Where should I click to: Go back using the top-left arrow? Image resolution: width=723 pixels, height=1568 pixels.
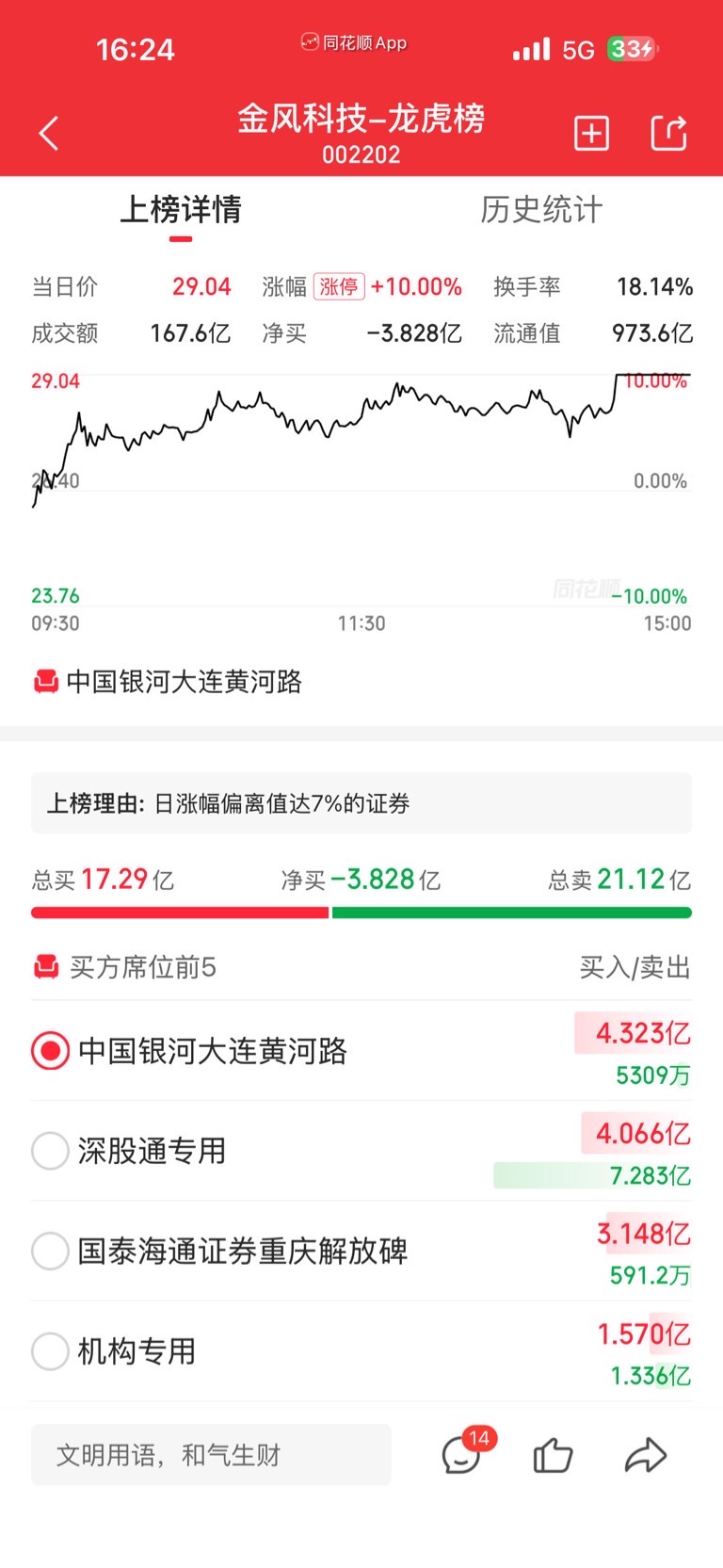pos(49,134)
